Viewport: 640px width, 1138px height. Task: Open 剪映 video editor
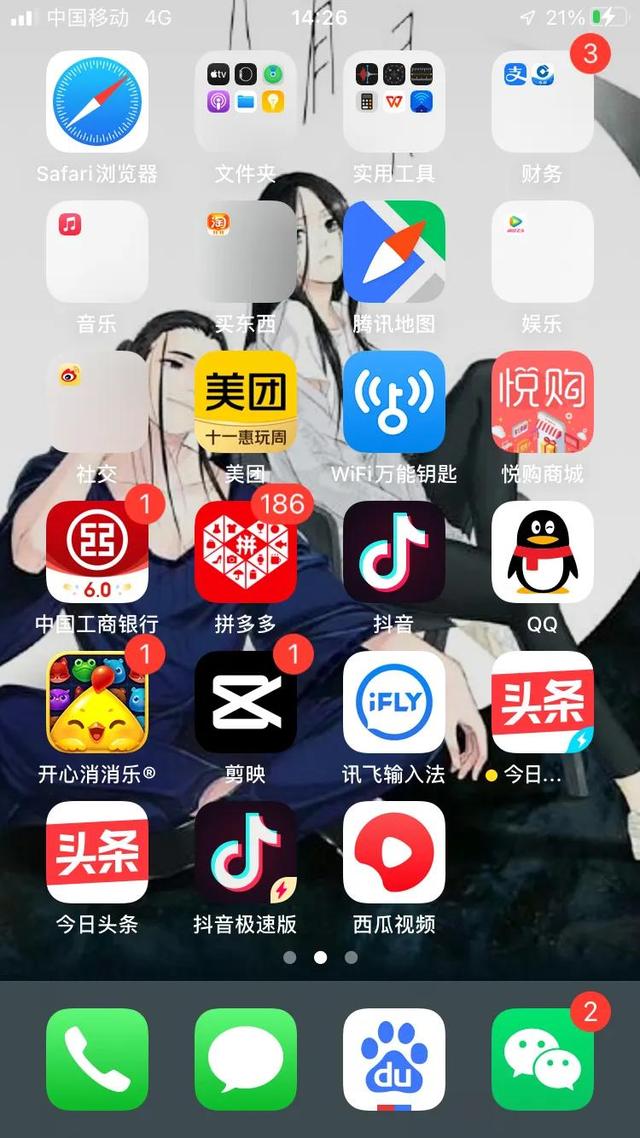245,702
